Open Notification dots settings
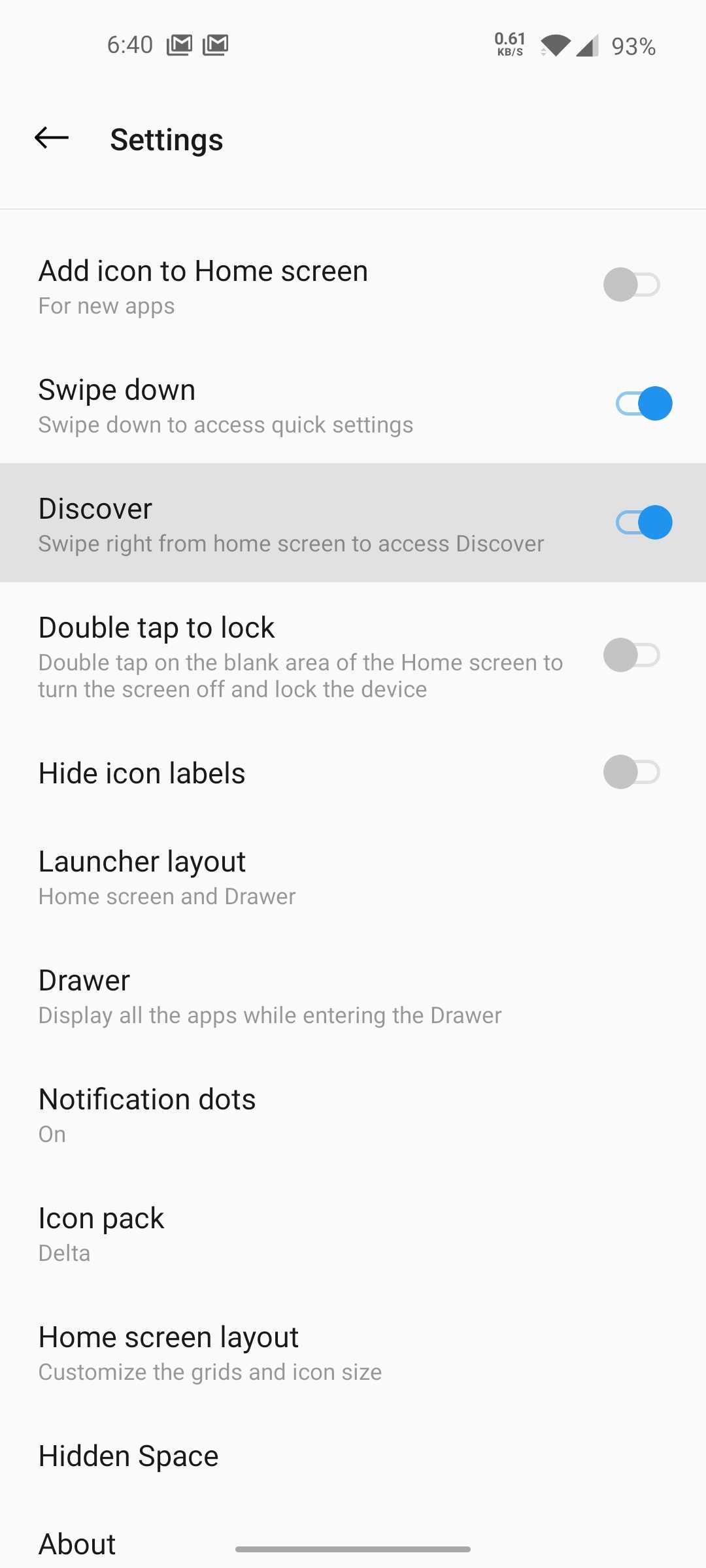 (353, 1115)
